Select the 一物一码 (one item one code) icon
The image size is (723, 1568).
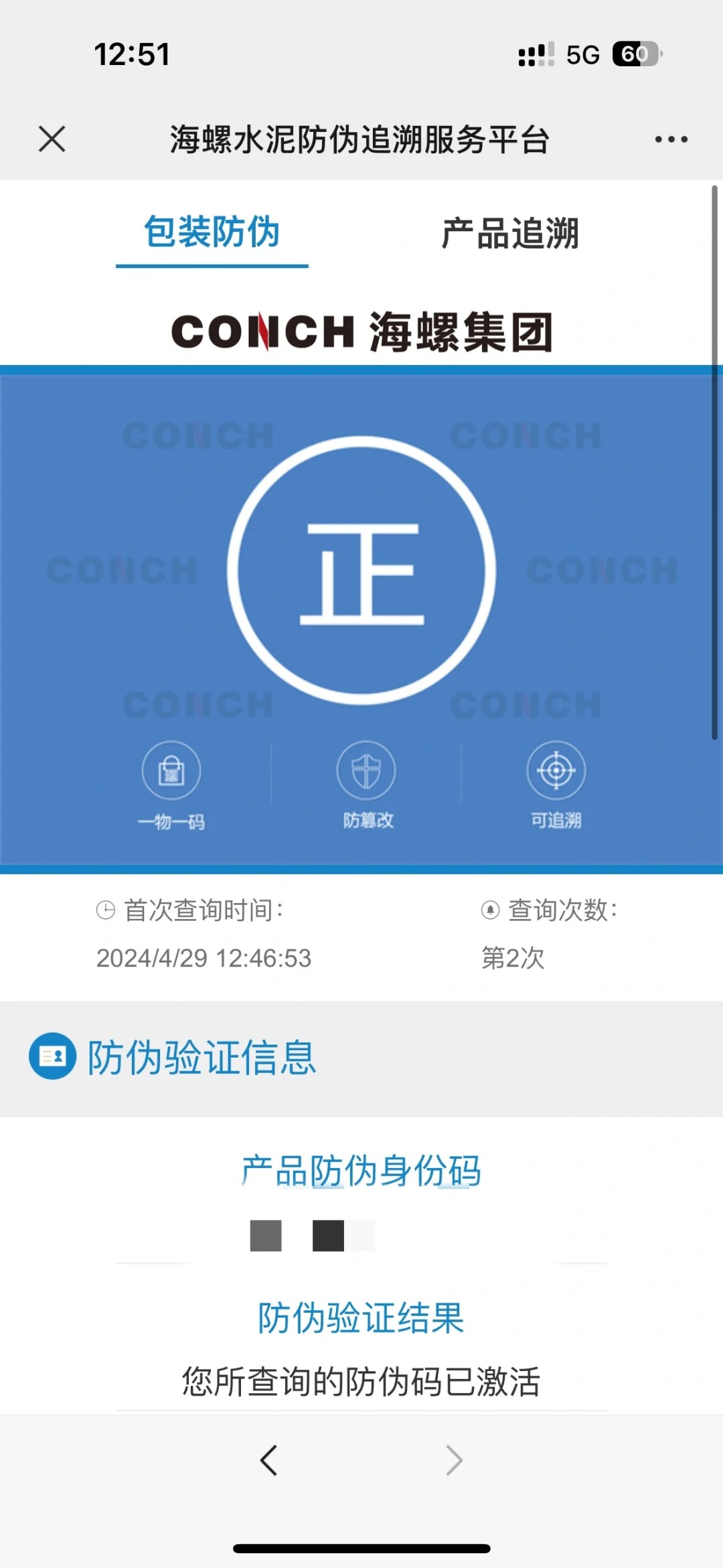click(x=171, y=770)
